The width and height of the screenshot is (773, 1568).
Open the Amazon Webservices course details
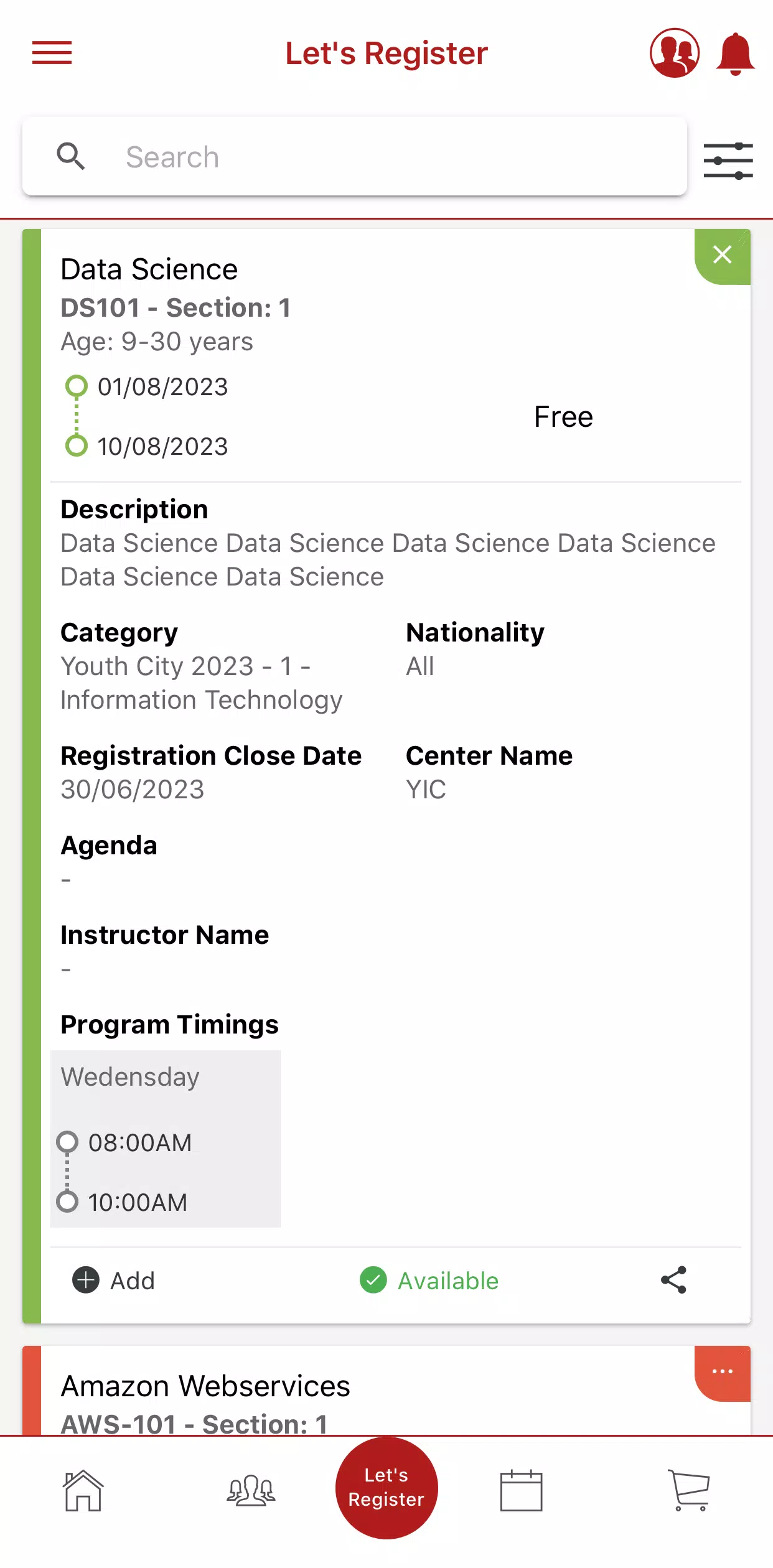coord(205,1386)
